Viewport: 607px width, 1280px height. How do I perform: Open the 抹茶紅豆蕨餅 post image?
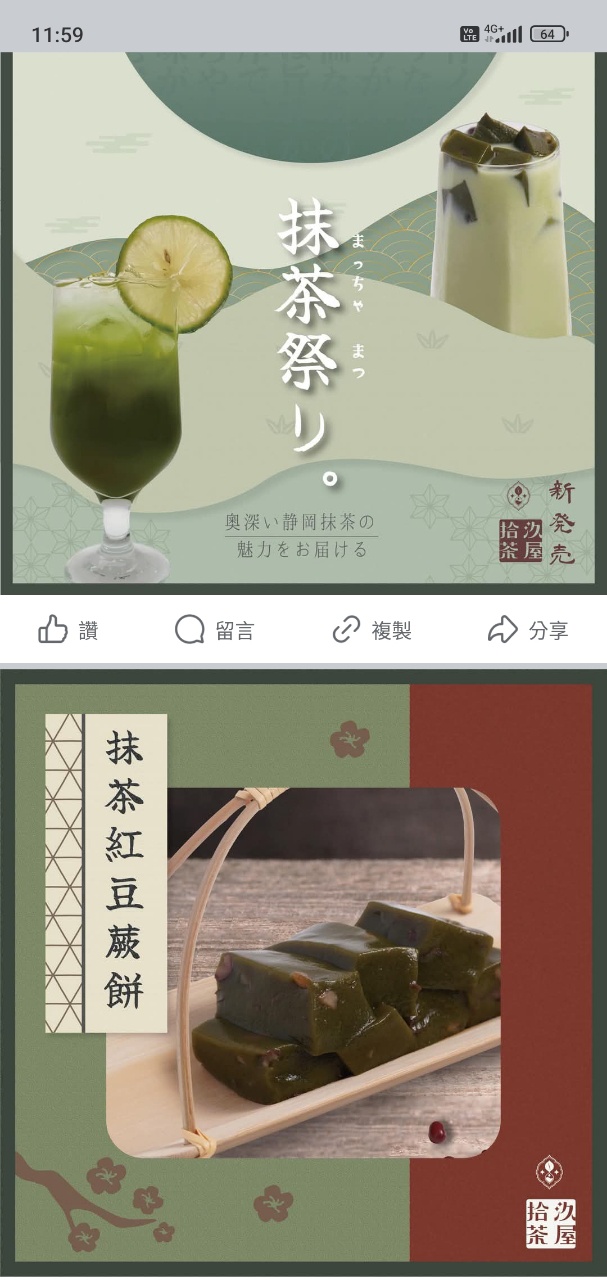click(x=303, y=970)
